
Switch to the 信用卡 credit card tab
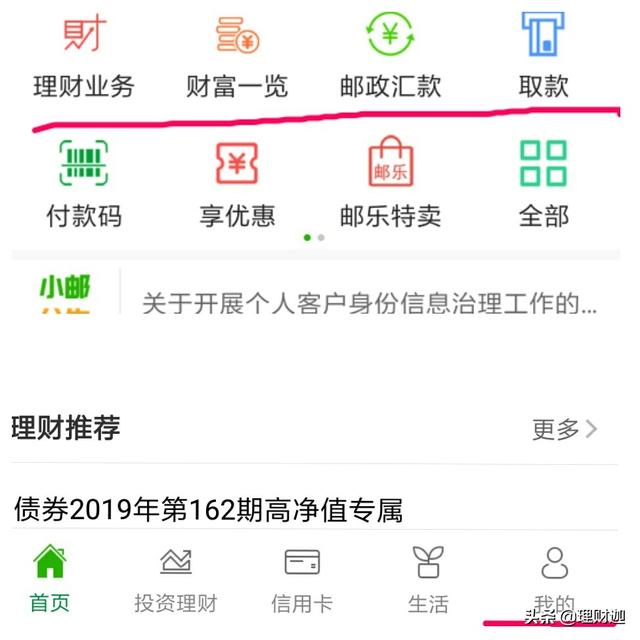click(x=302, y=580)
